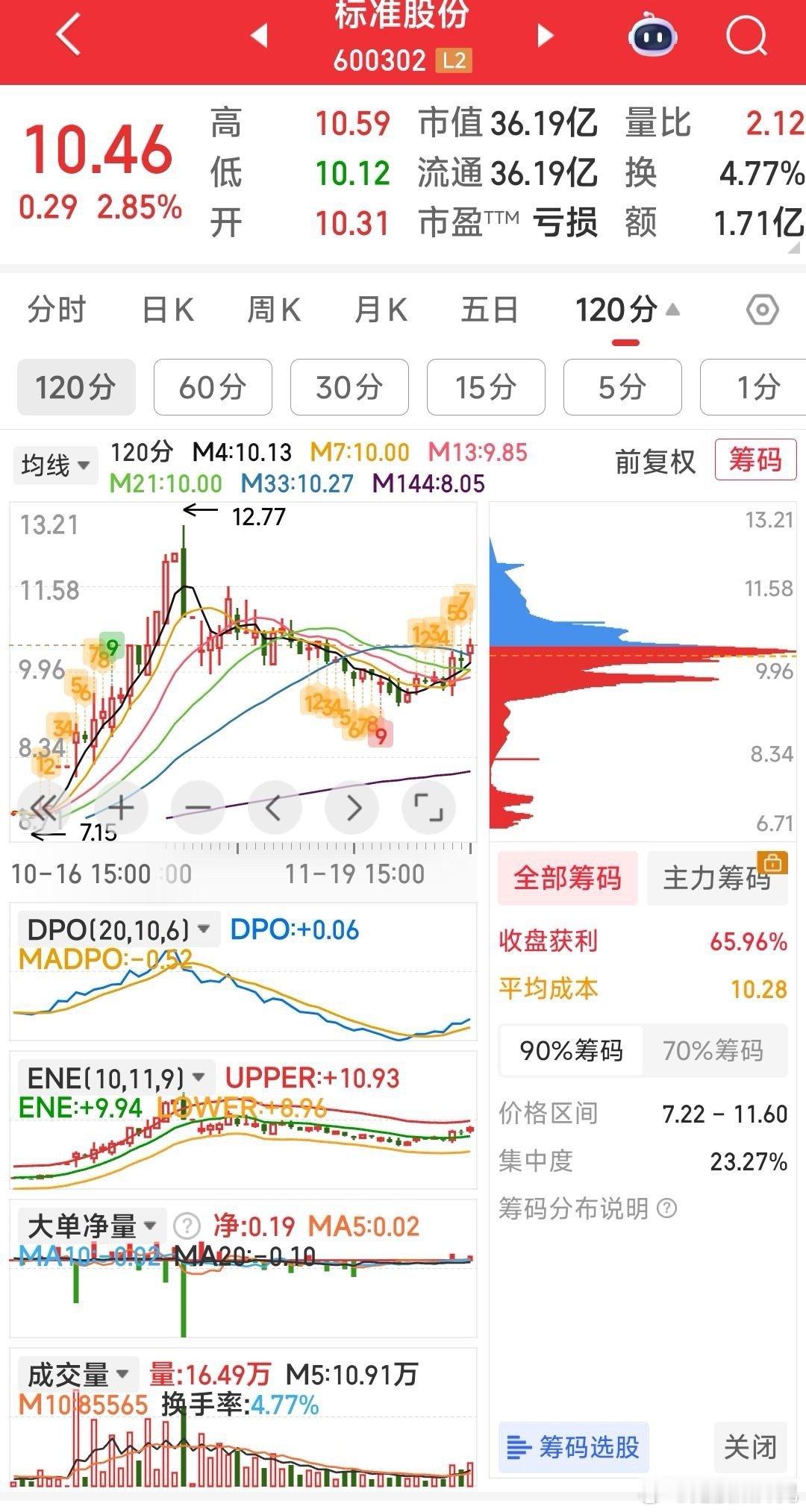This screenshot has width=806, height=1512.
Task: Switch to 主力筹码 tab
Action: point(716,878)
